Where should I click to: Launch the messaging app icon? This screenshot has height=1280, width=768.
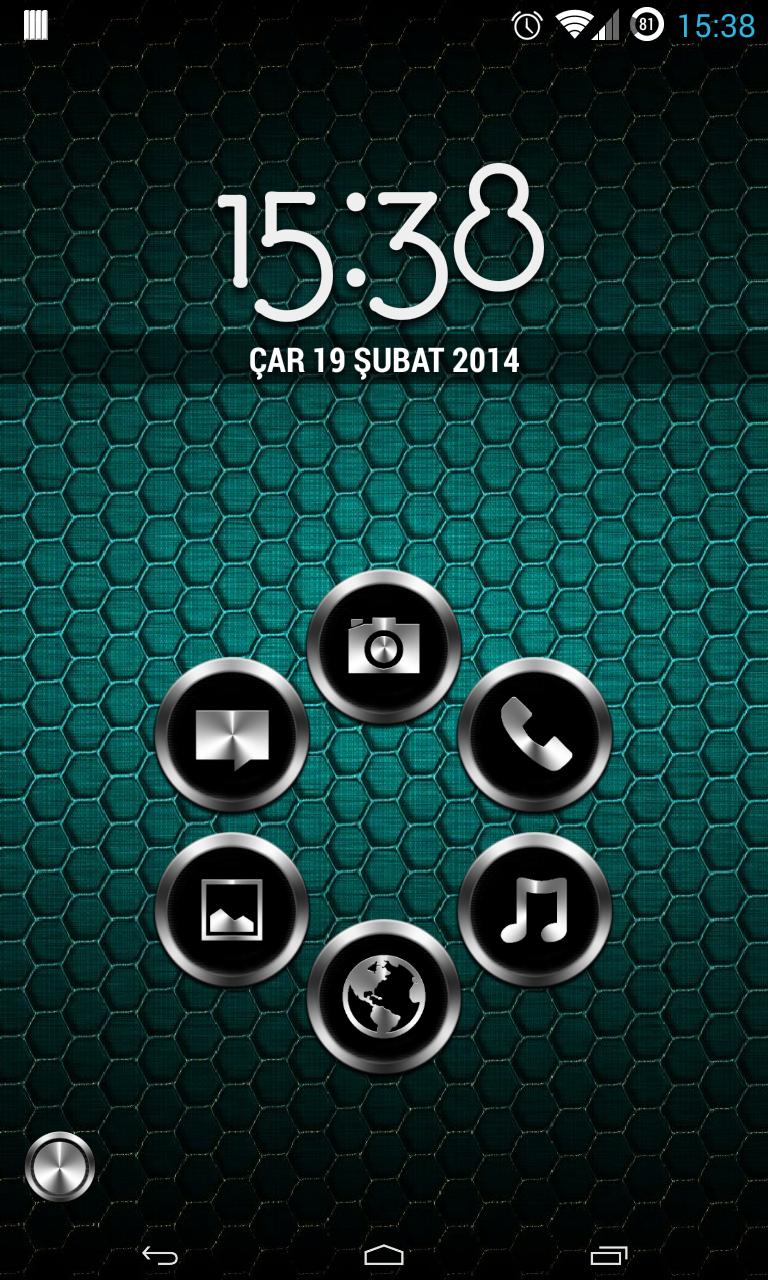click(232, 735)
